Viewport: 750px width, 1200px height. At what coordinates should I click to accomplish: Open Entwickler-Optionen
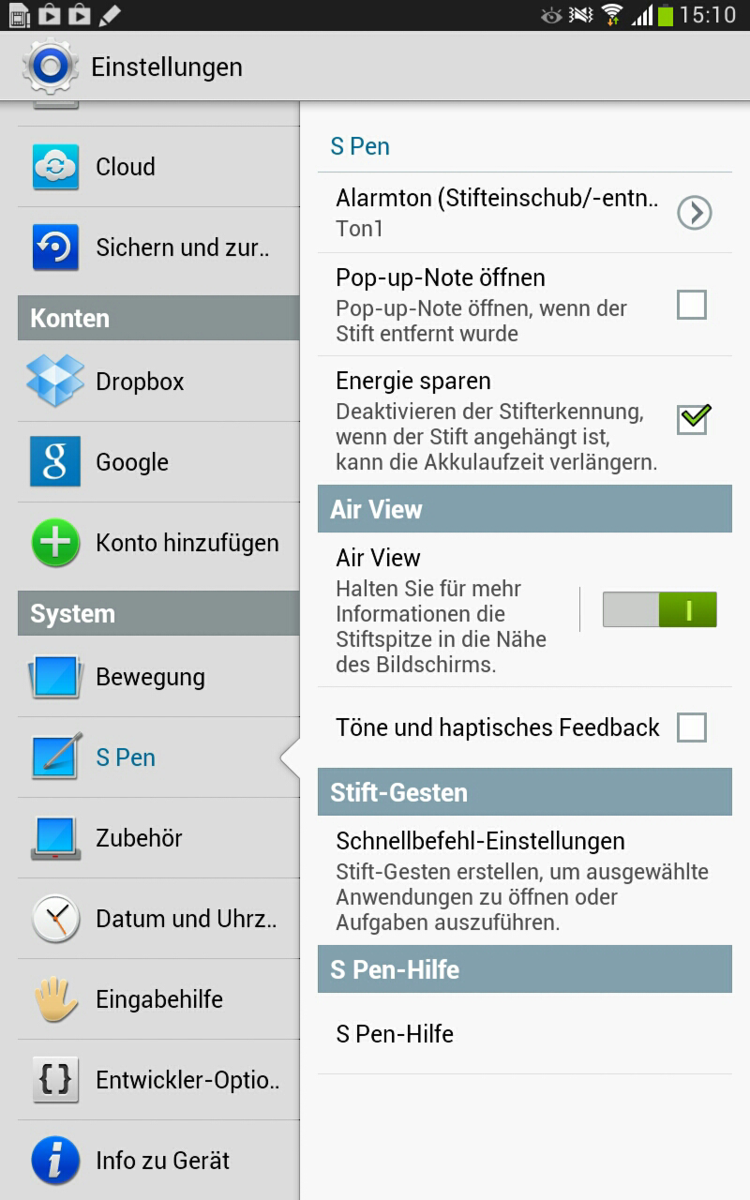coord(158,1080)
